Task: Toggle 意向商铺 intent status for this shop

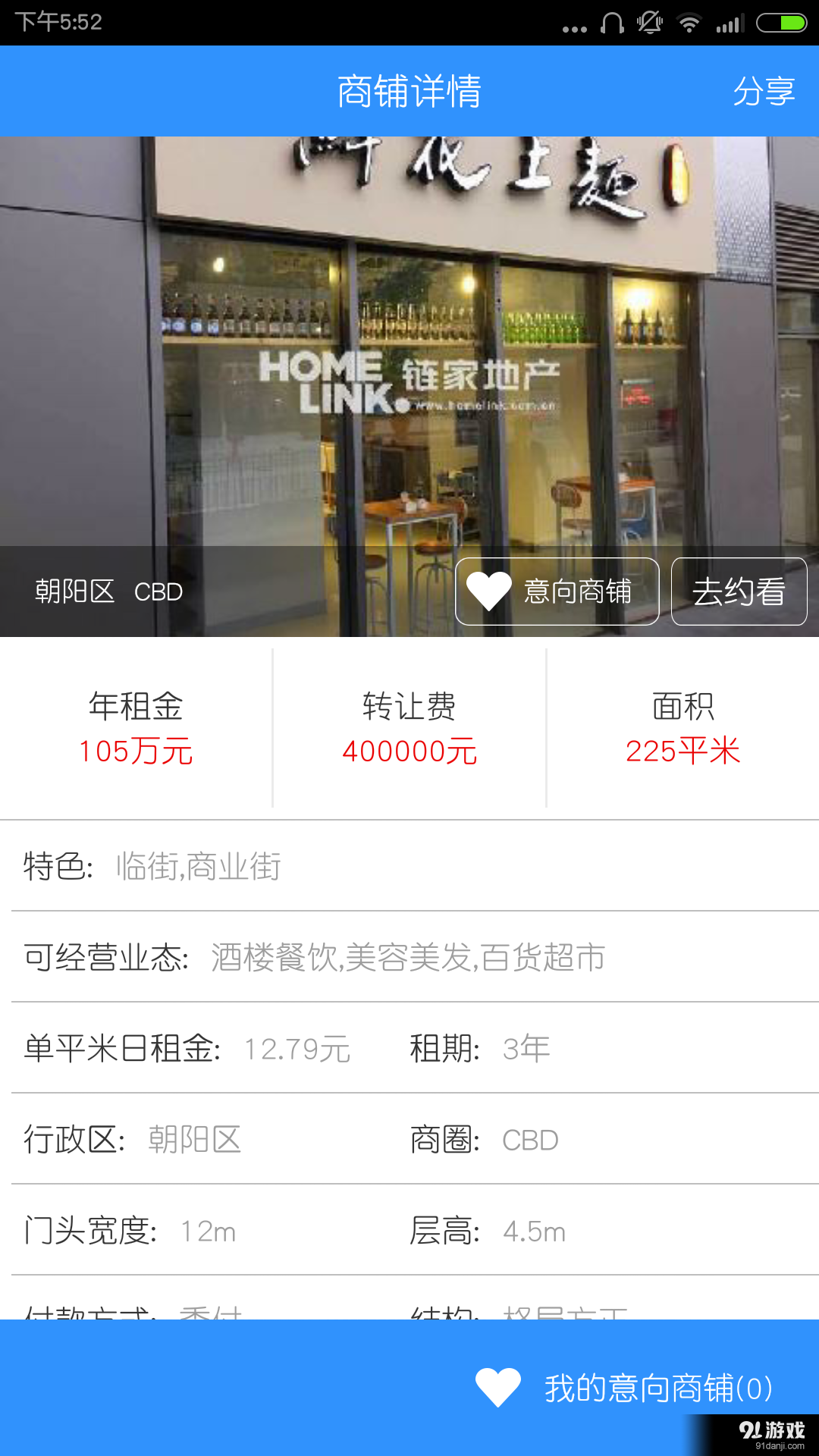Action: pyautogui.click(x=557, y=591)
